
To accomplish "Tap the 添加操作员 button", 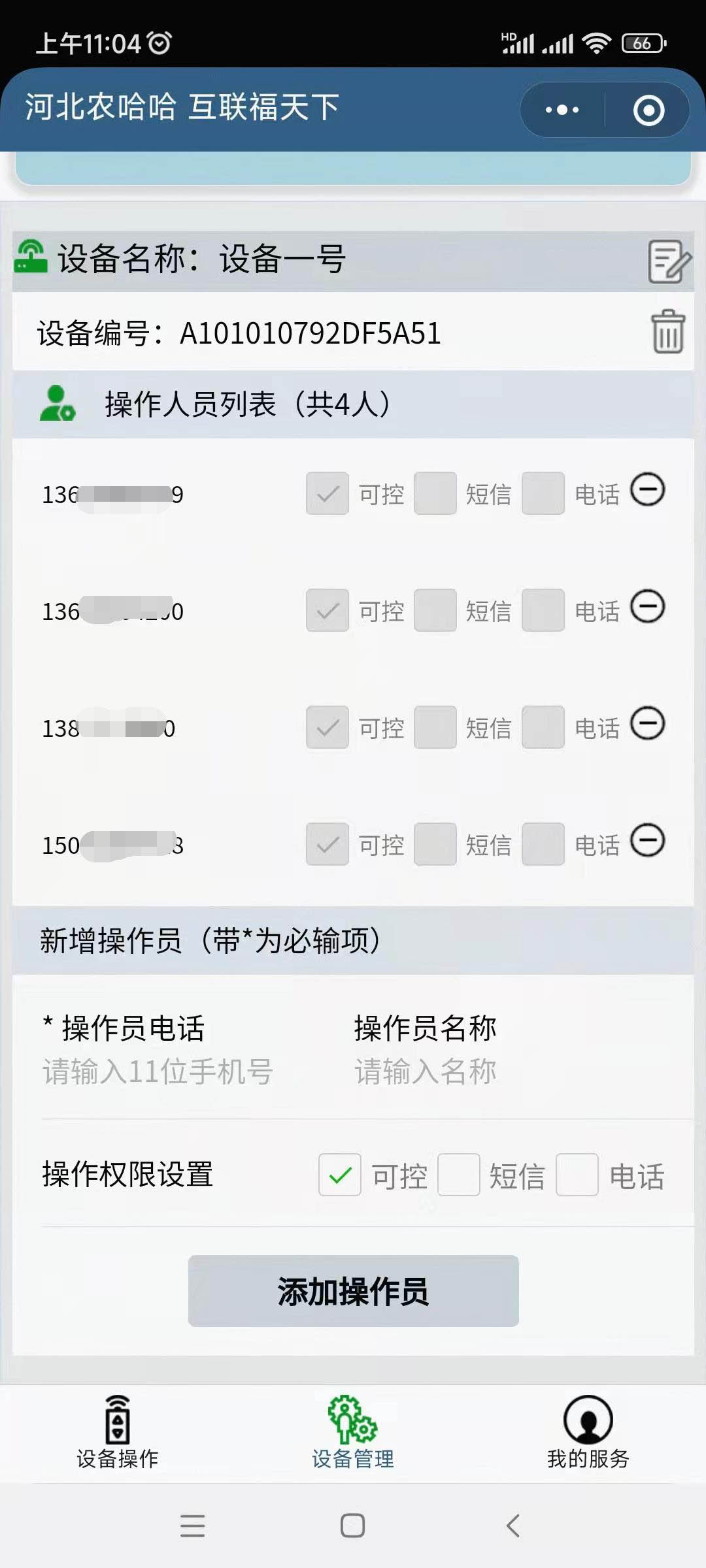I will point(353,1291).
